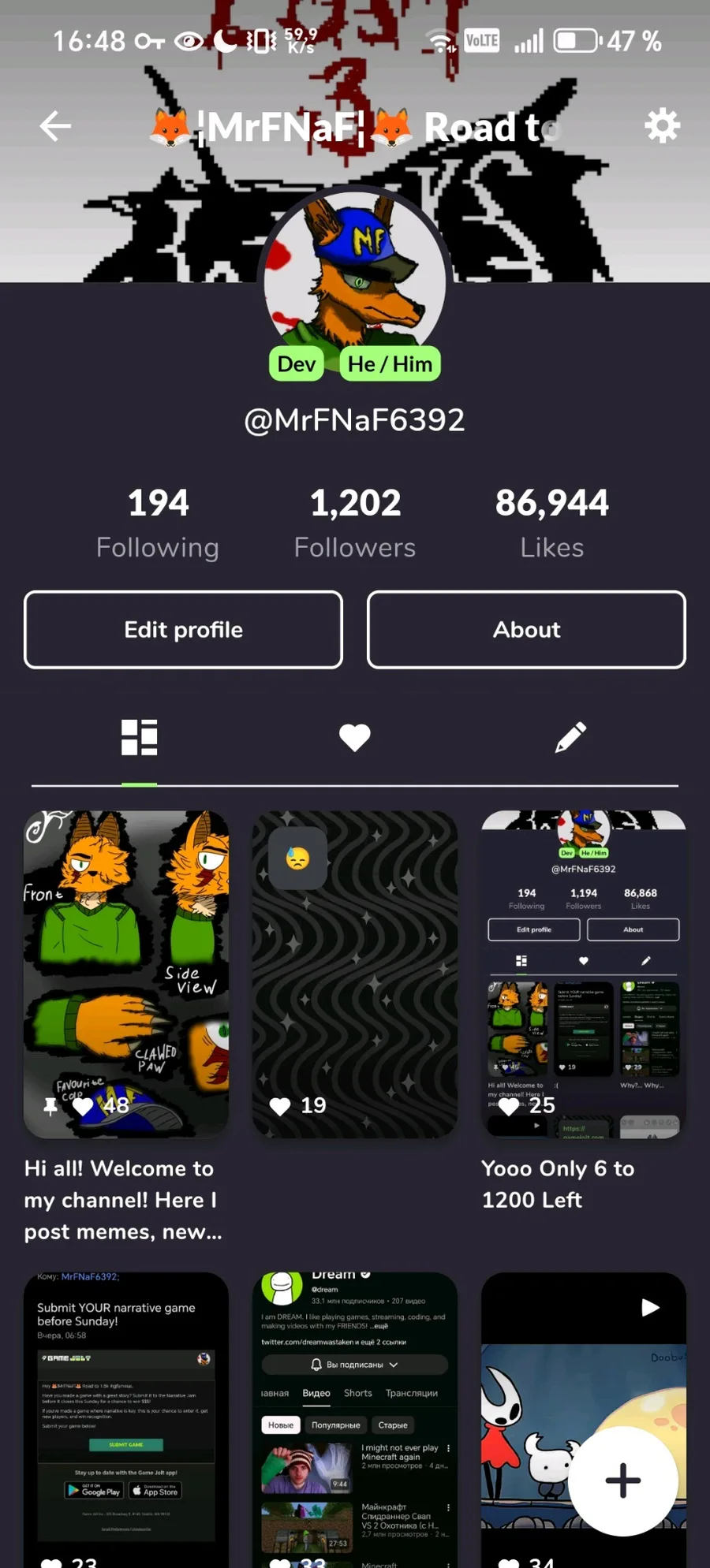Open the settings gear icon

point(662,125)
